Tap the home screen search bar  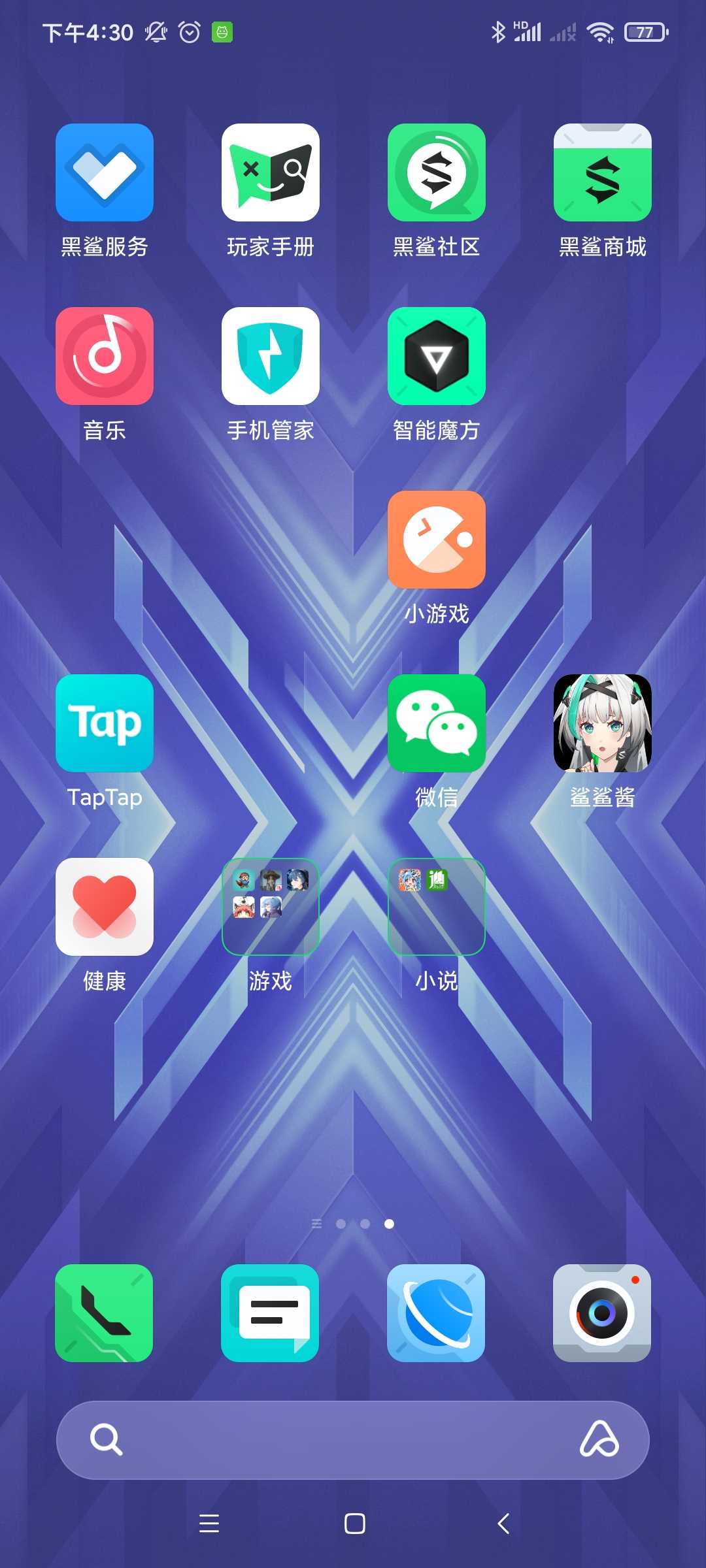353,1440
